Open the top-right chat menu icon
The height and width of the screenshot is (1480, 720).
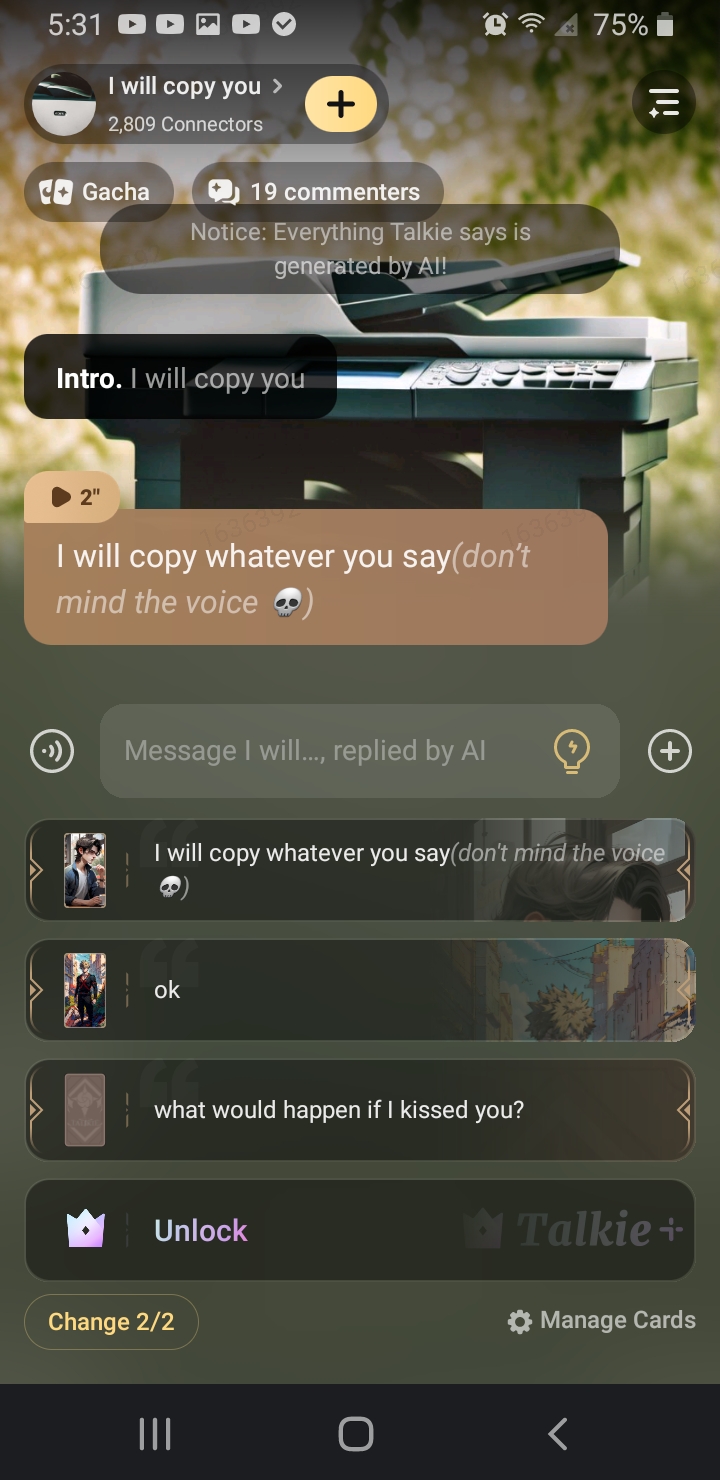664,103
